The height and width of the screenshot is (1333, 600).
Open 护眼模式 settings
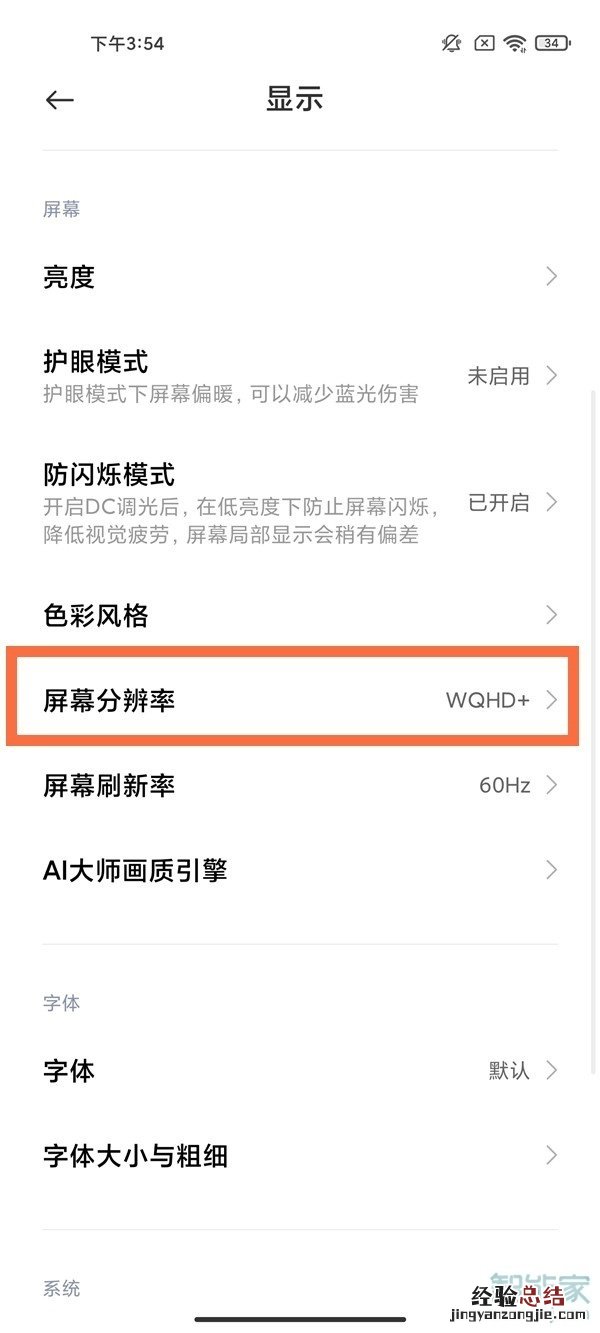[300, 376]
